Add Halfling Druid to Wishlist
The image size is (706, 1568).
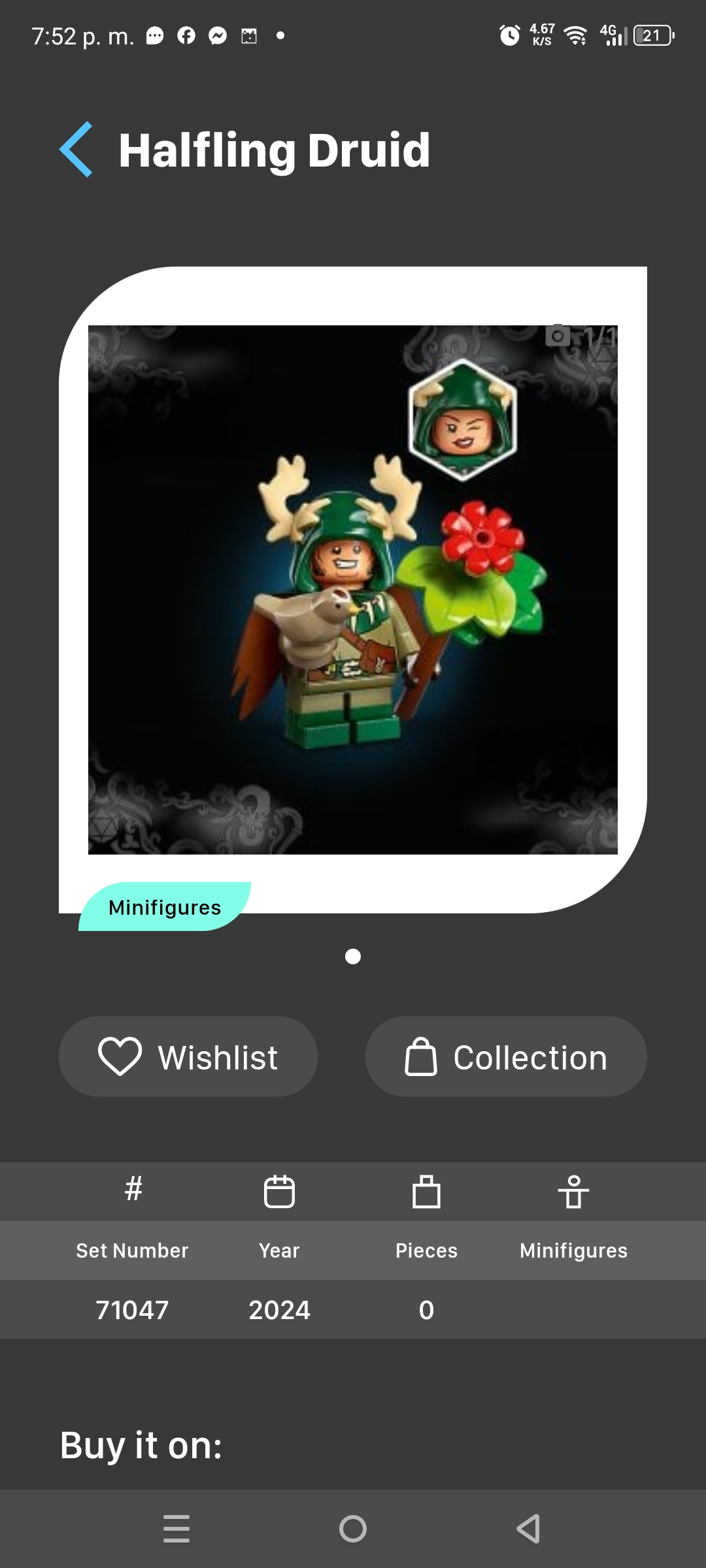coord(188,1056)
